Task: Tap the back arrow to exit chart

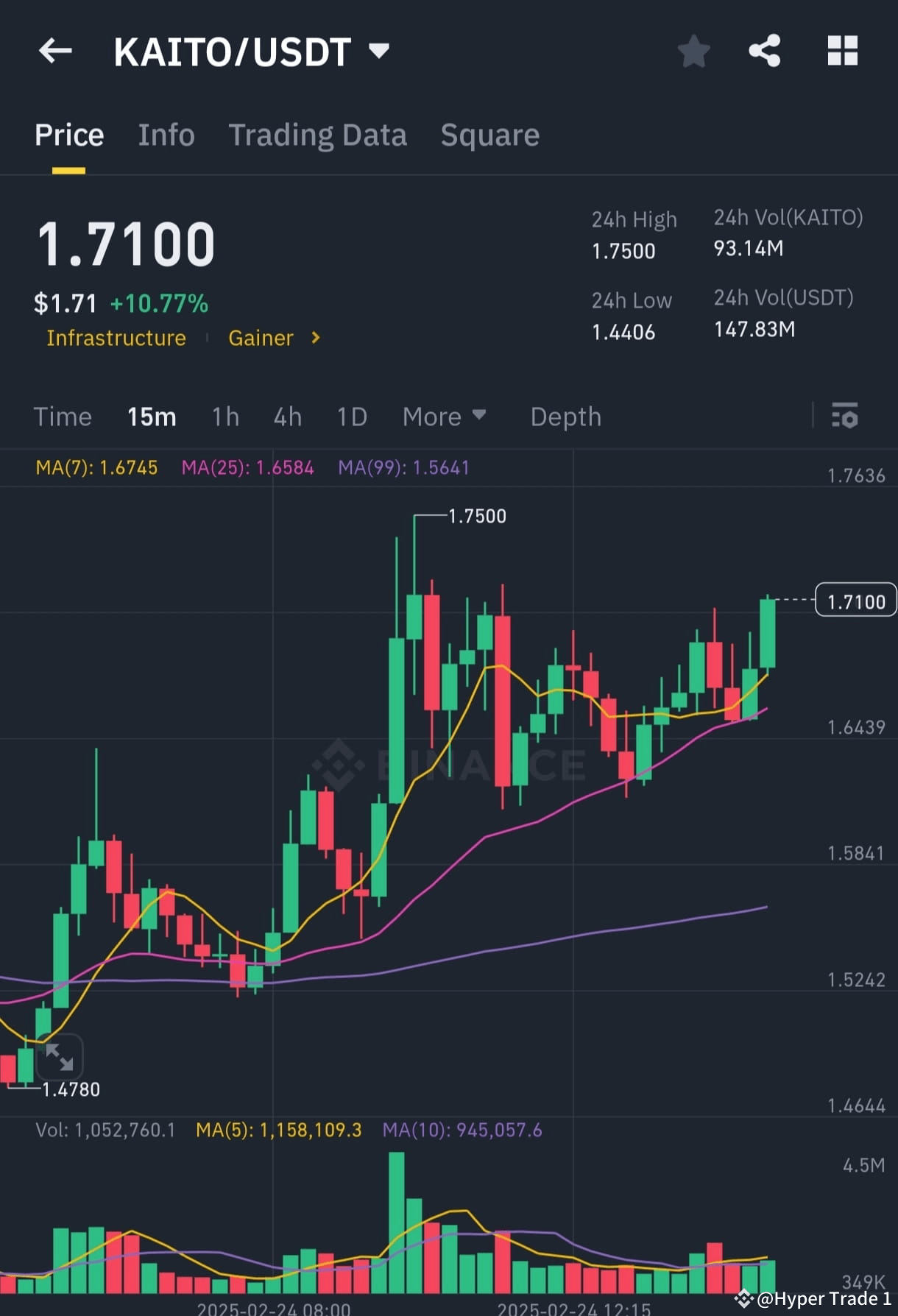Action: point(56,50)
